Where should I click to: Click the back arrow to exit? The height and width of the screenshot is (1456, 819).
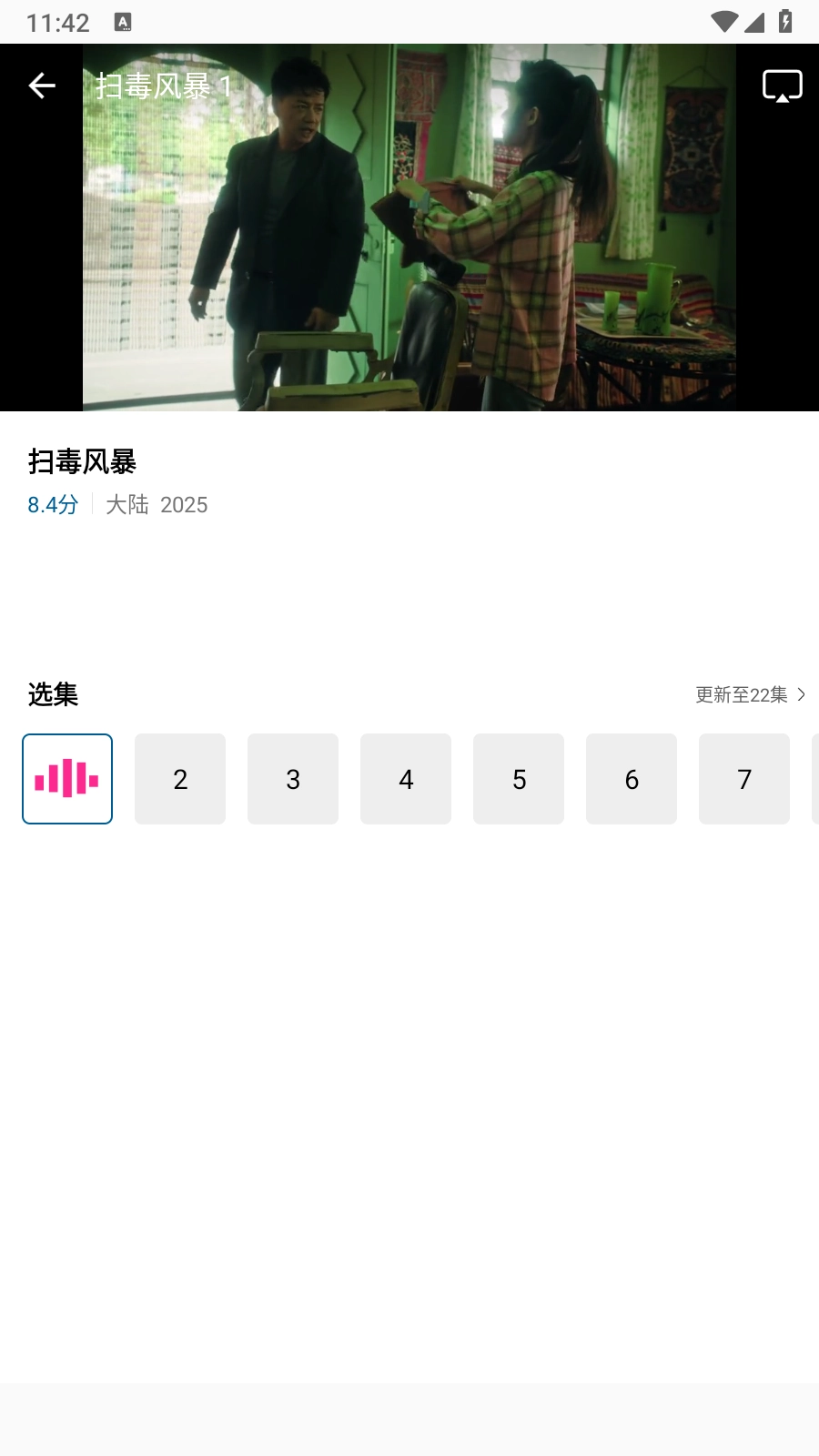(41, 85)
